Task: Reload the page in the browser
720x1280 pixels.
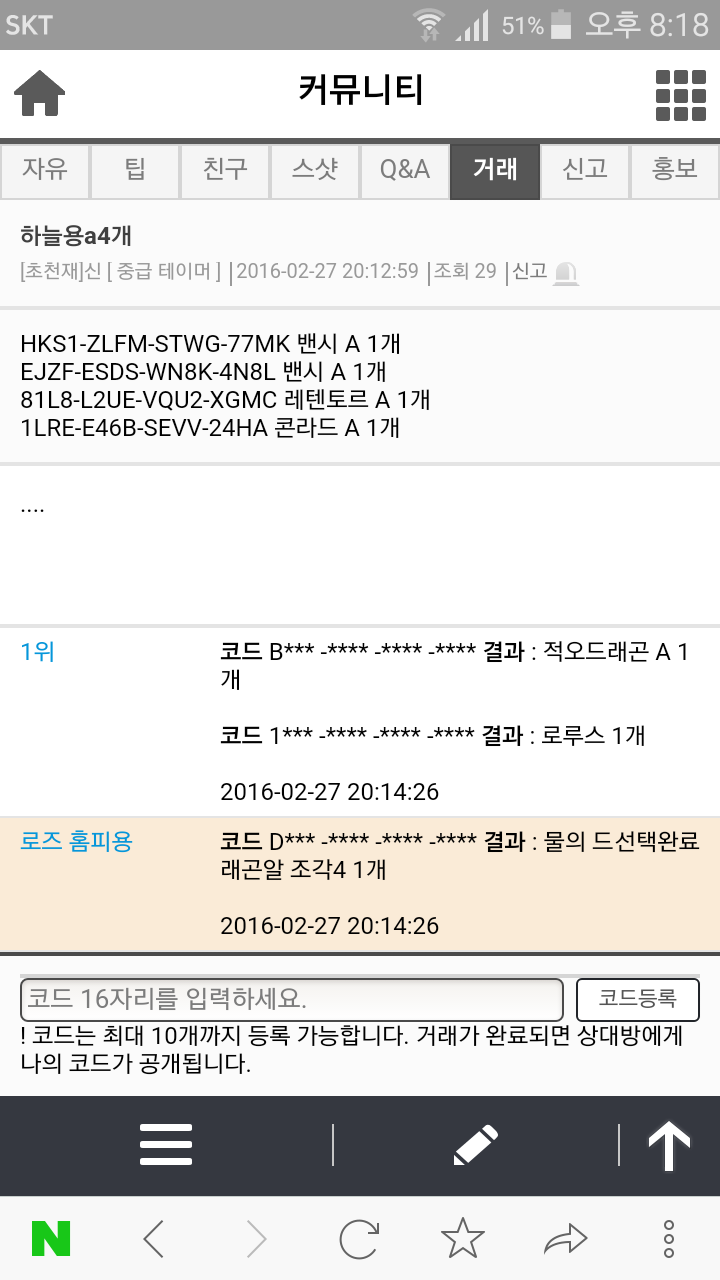Action: [359, 1240]
